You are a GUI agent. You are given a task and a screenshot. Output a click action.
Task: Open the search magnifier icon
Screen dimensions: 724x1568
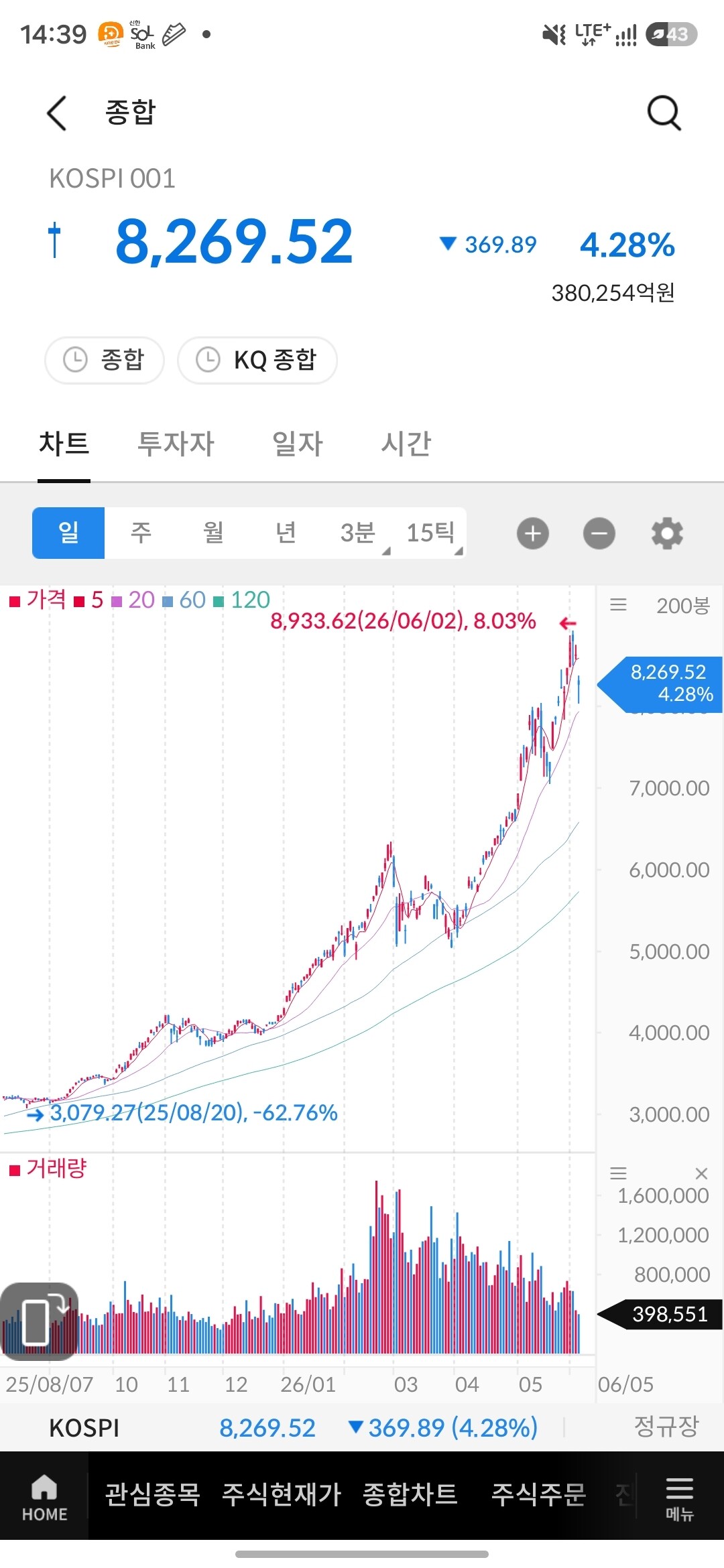click(x=664, y=113)
